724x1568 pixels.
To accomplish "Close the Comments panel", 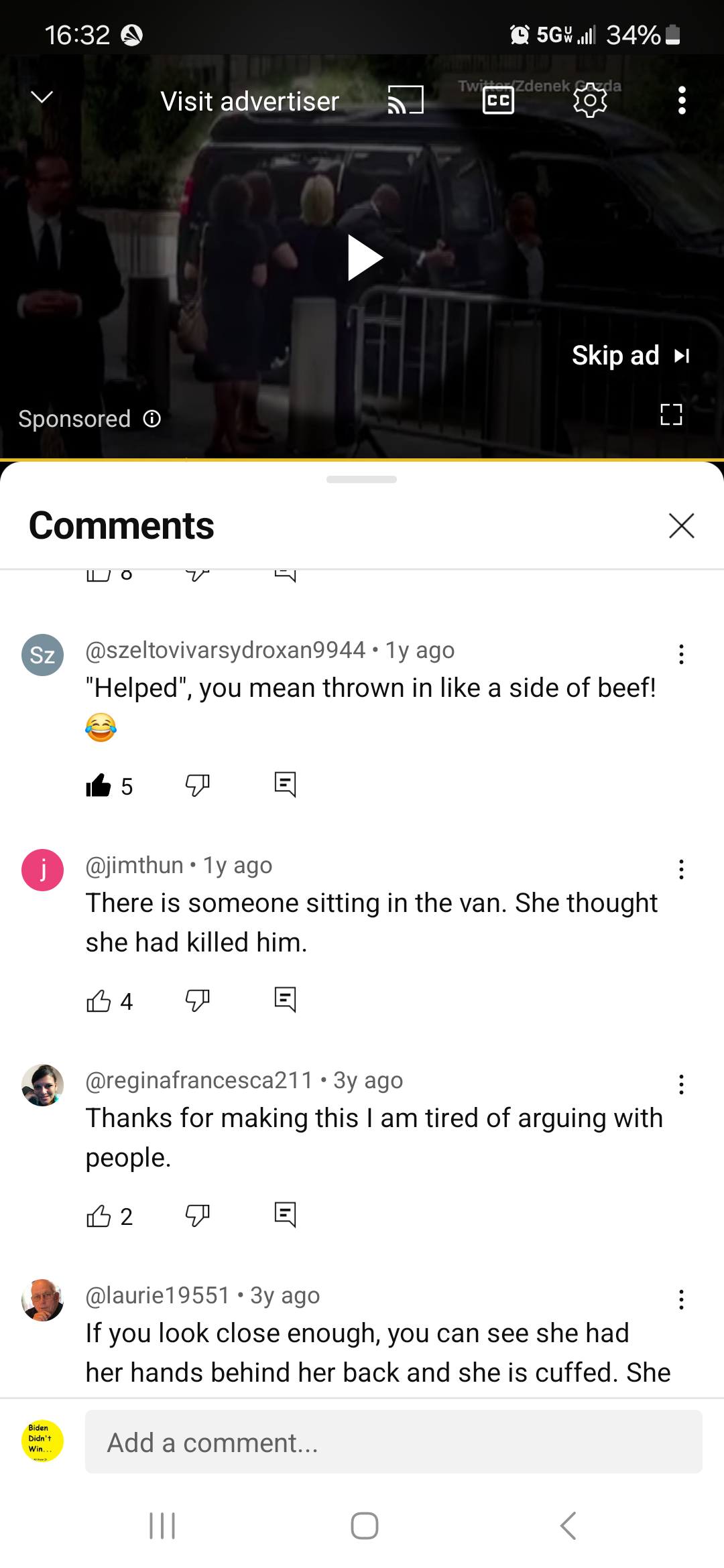I will tap(681, 526).
